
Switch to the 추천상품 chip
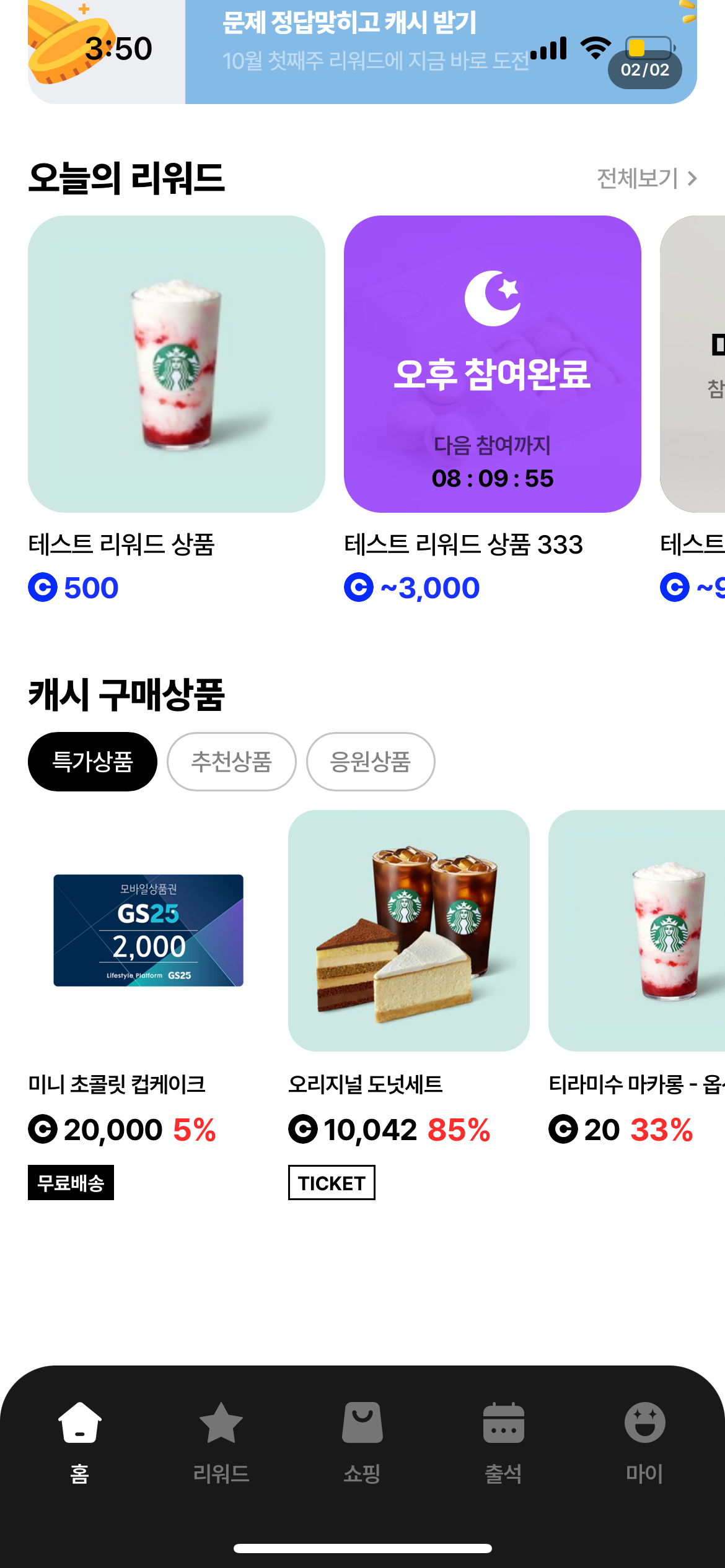[x=231, y=762]
